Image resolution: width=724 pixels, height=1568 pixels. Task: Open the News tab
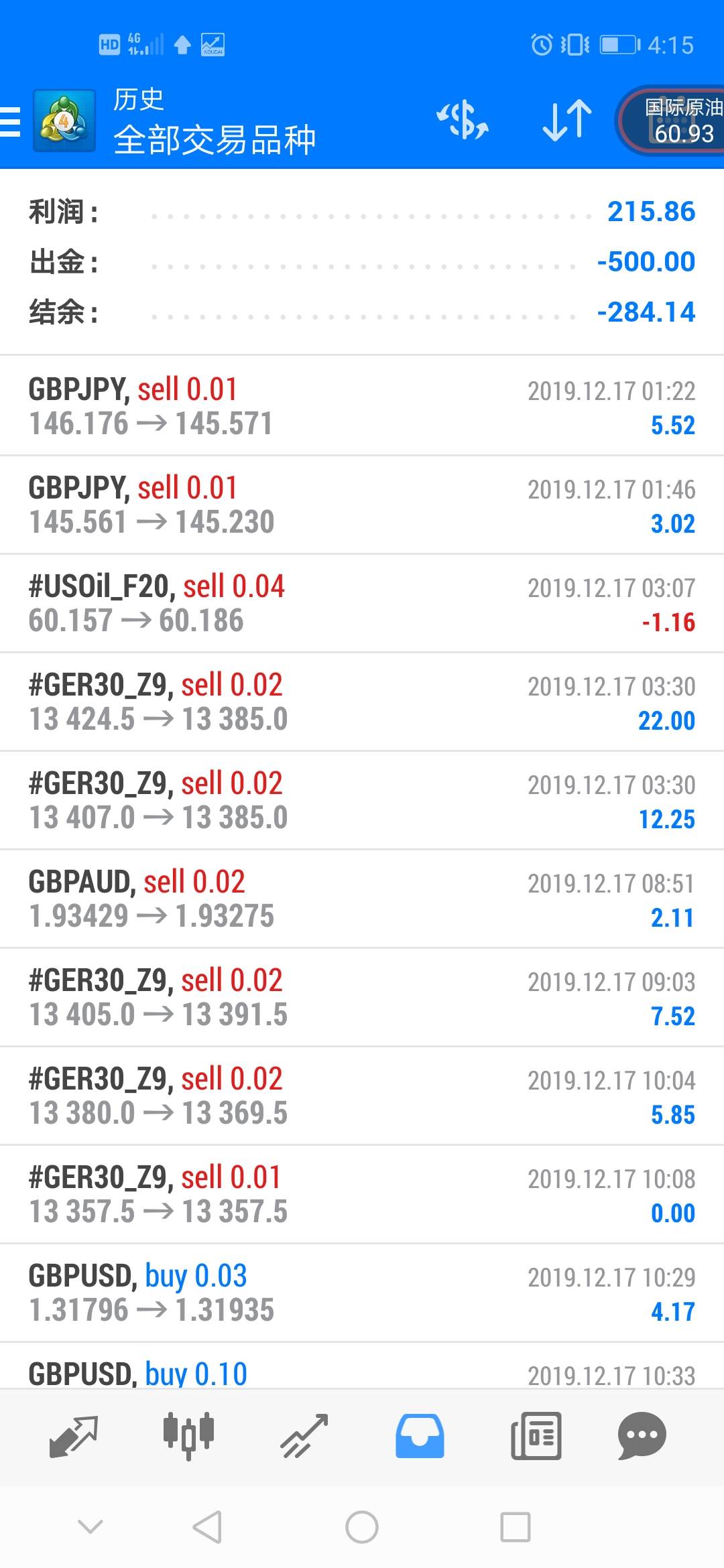(536, 1437)
